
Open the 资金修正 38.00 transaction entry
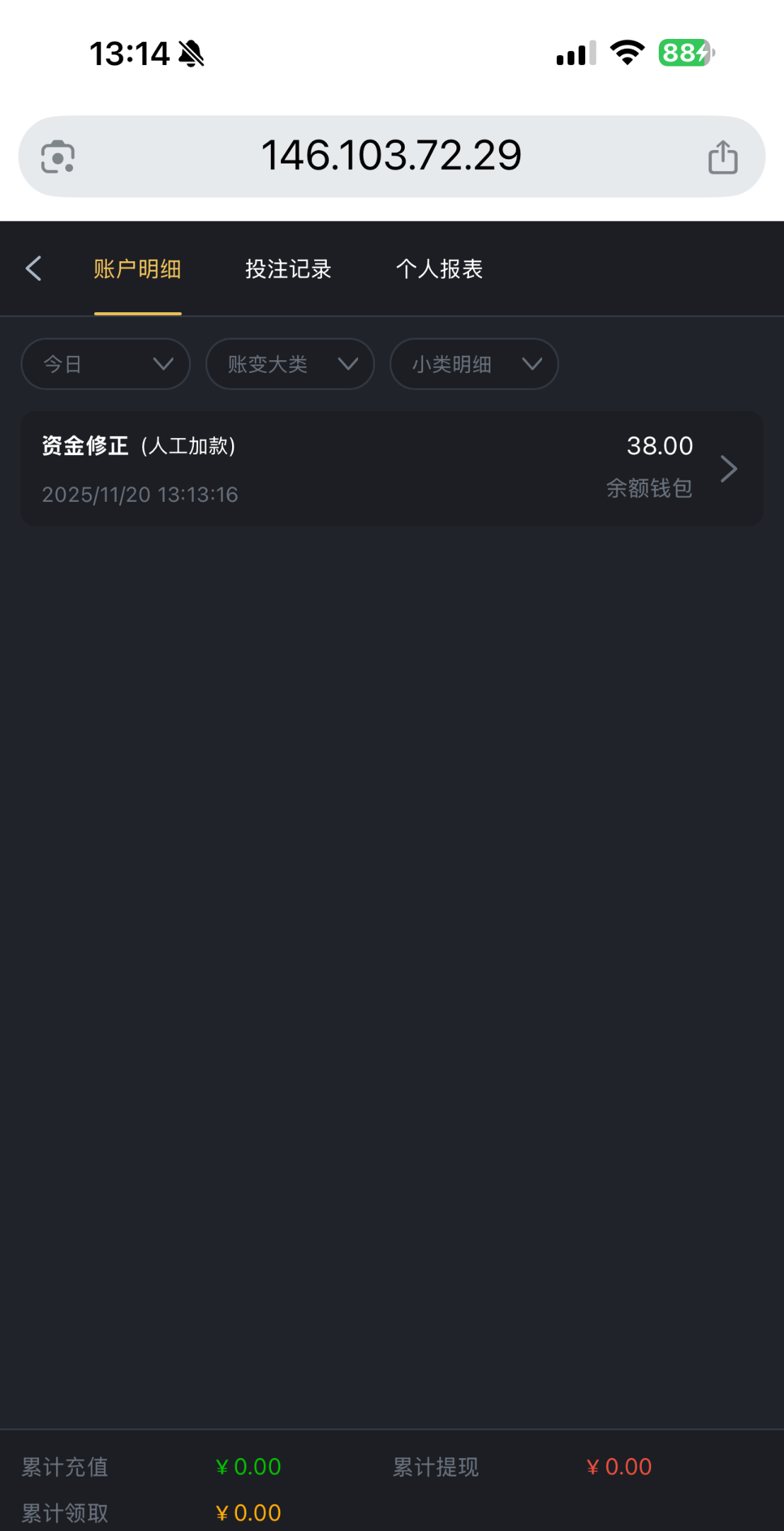(x=391, y=469)
